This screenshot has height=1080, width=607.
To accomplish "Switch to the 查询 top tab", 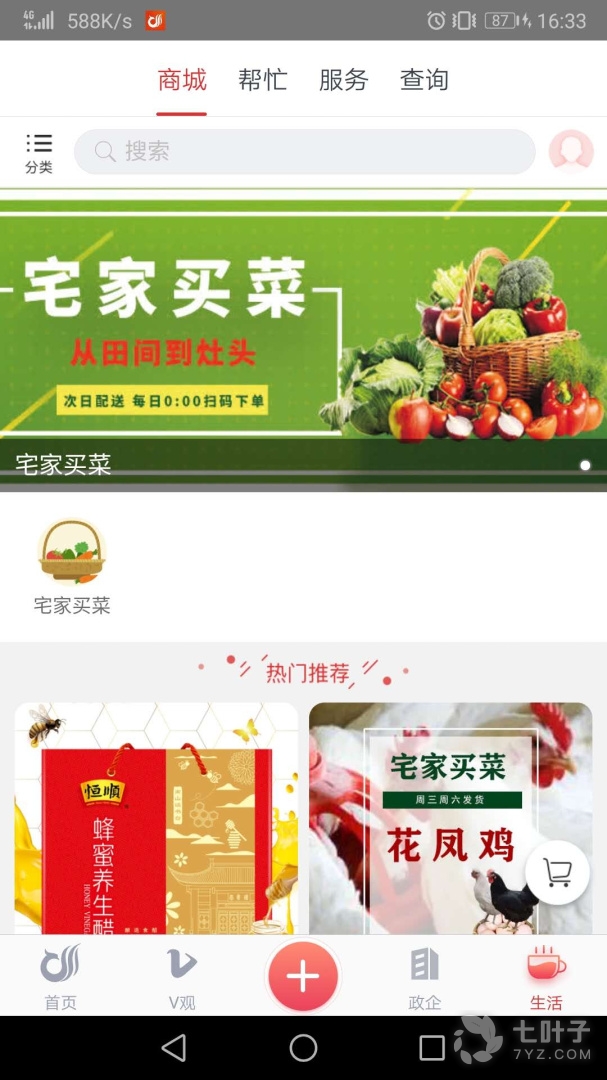I will 424,80.
